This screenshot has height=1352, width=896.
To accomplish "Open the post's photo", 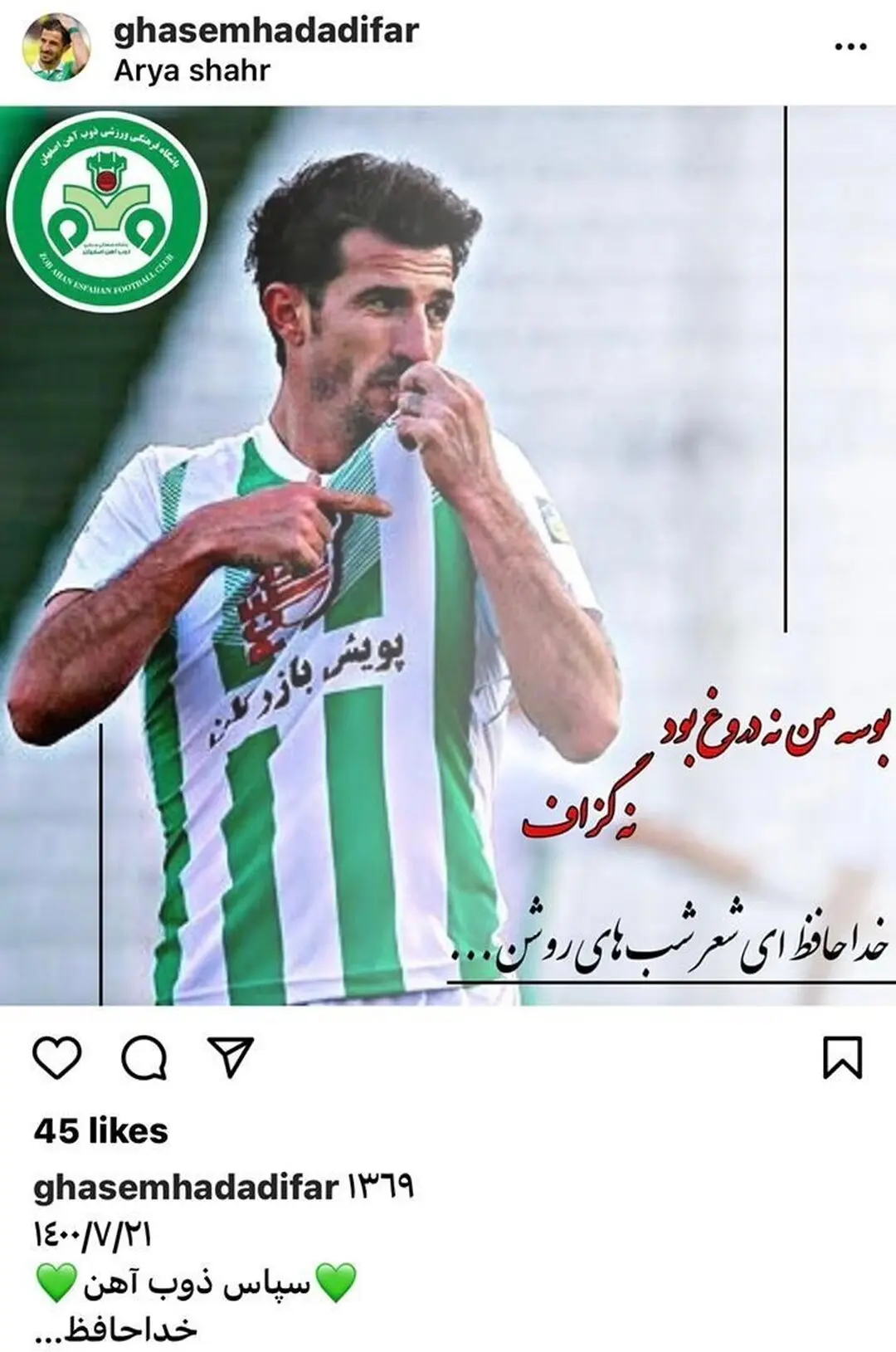I will pos(448,555).
